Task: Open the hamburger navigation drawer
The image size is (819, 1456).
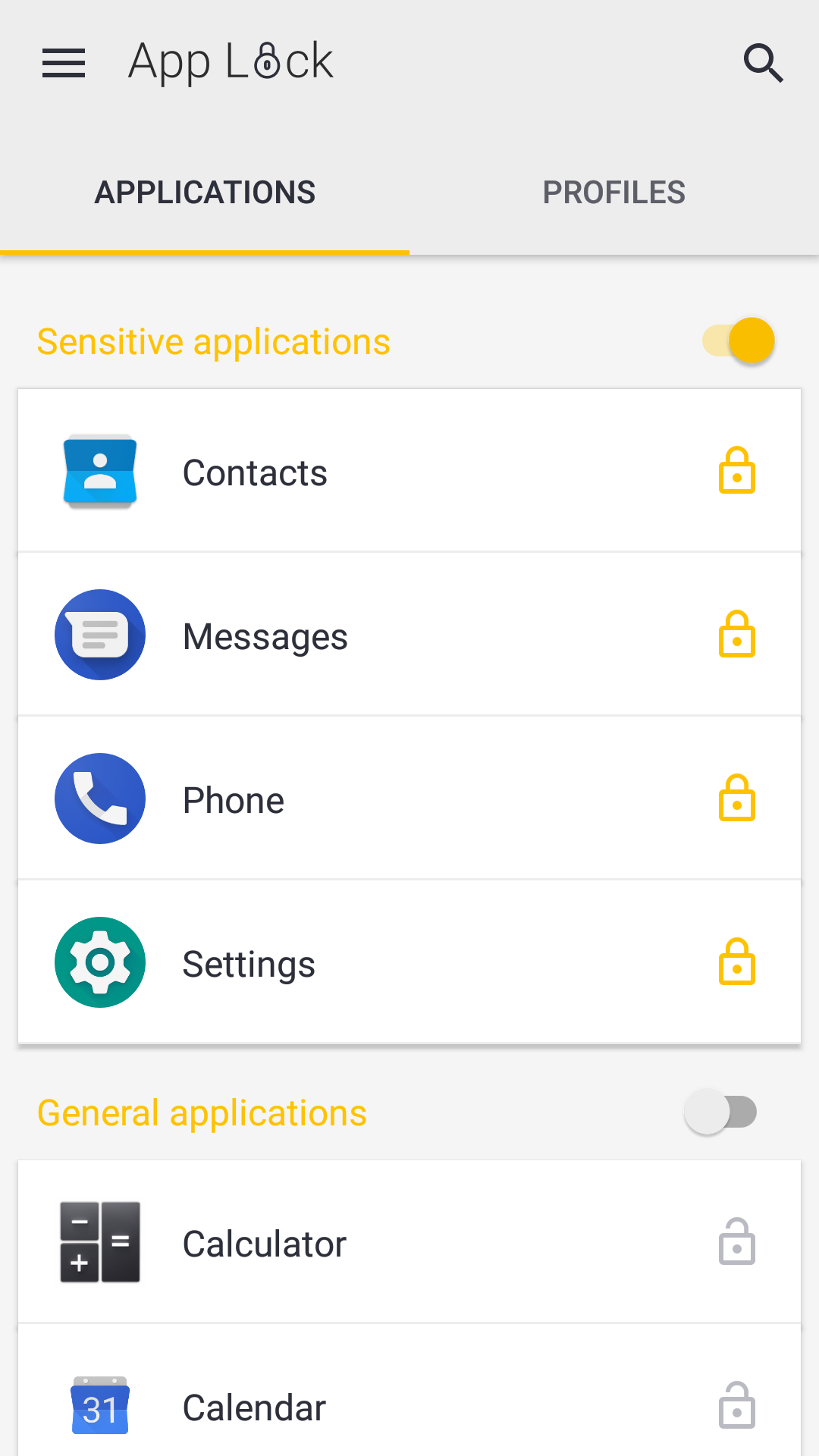Action: pyautogui.click(x=64, y=63)
